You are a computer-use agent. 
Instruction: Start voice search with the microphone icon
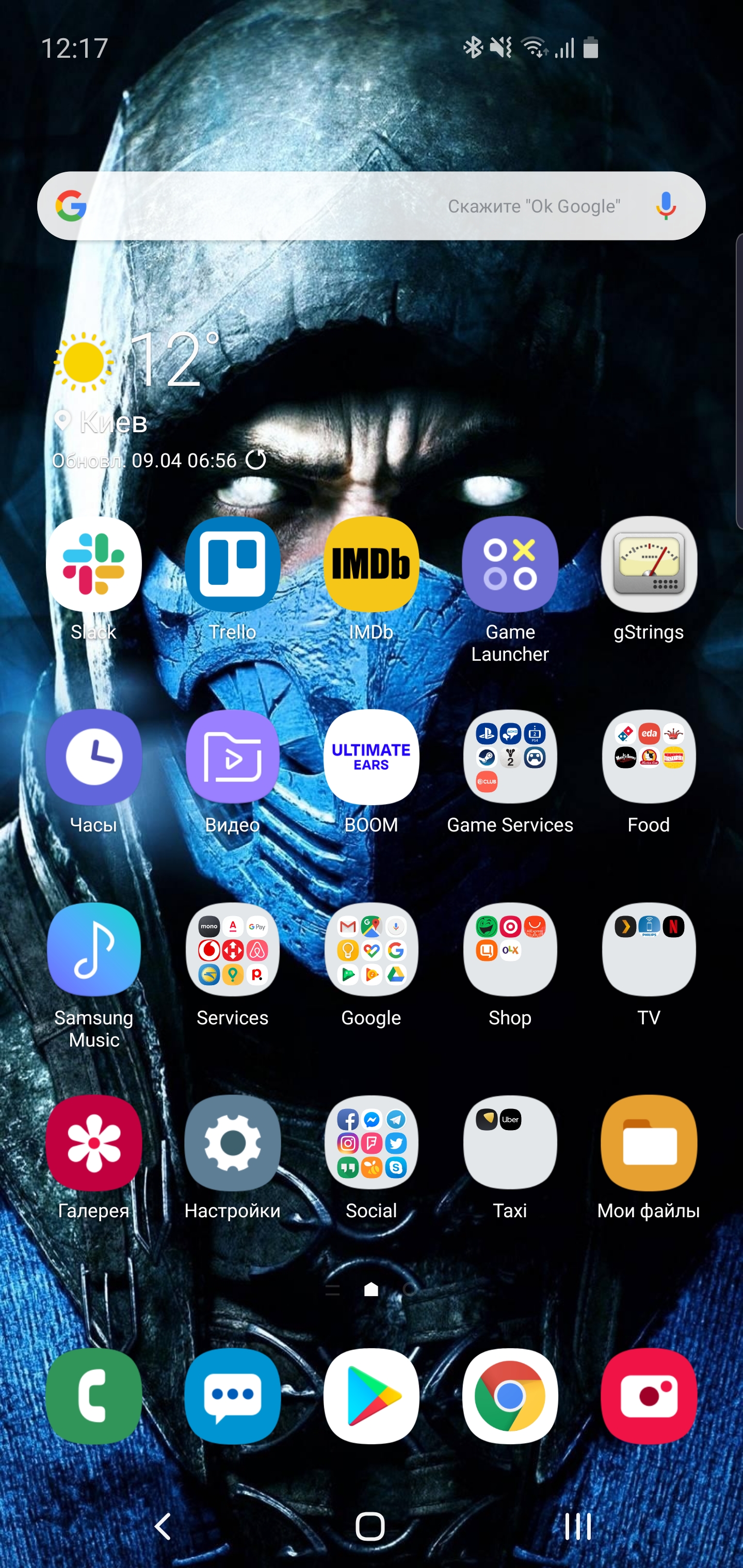[x=666, y=206]
